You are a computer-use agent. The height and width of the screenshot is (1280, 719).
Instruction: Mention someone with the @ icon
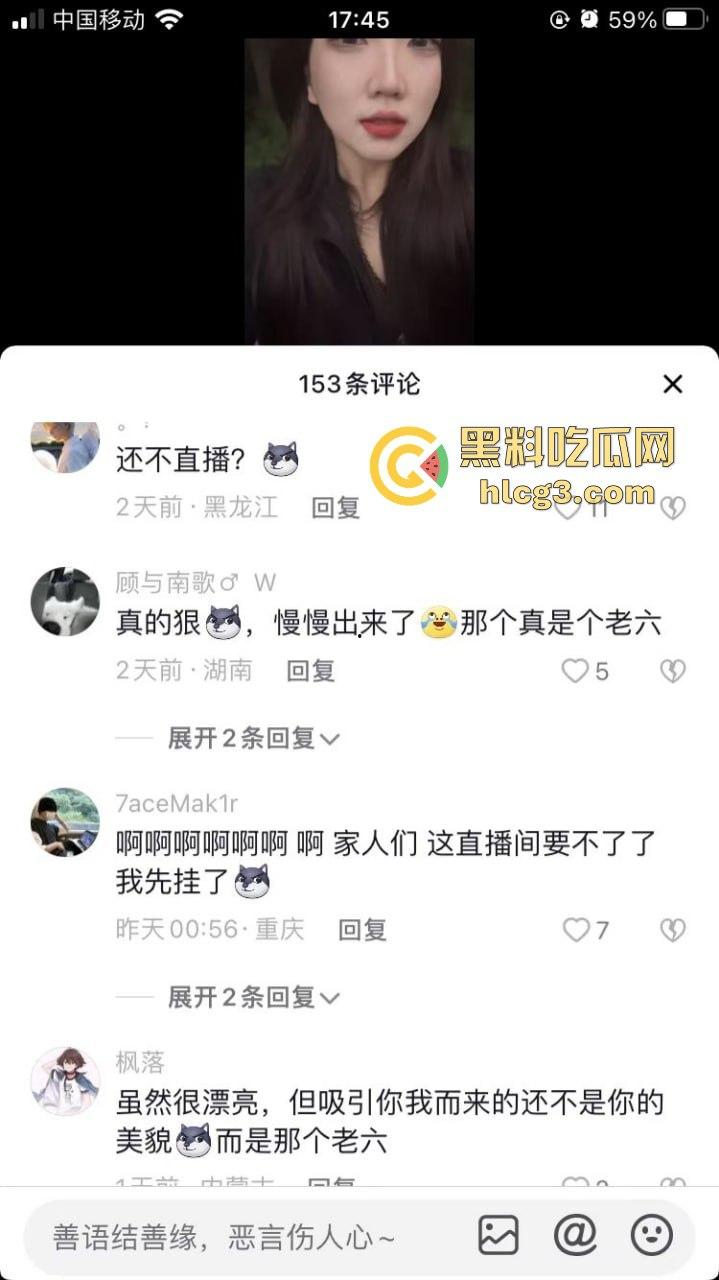575,1236
